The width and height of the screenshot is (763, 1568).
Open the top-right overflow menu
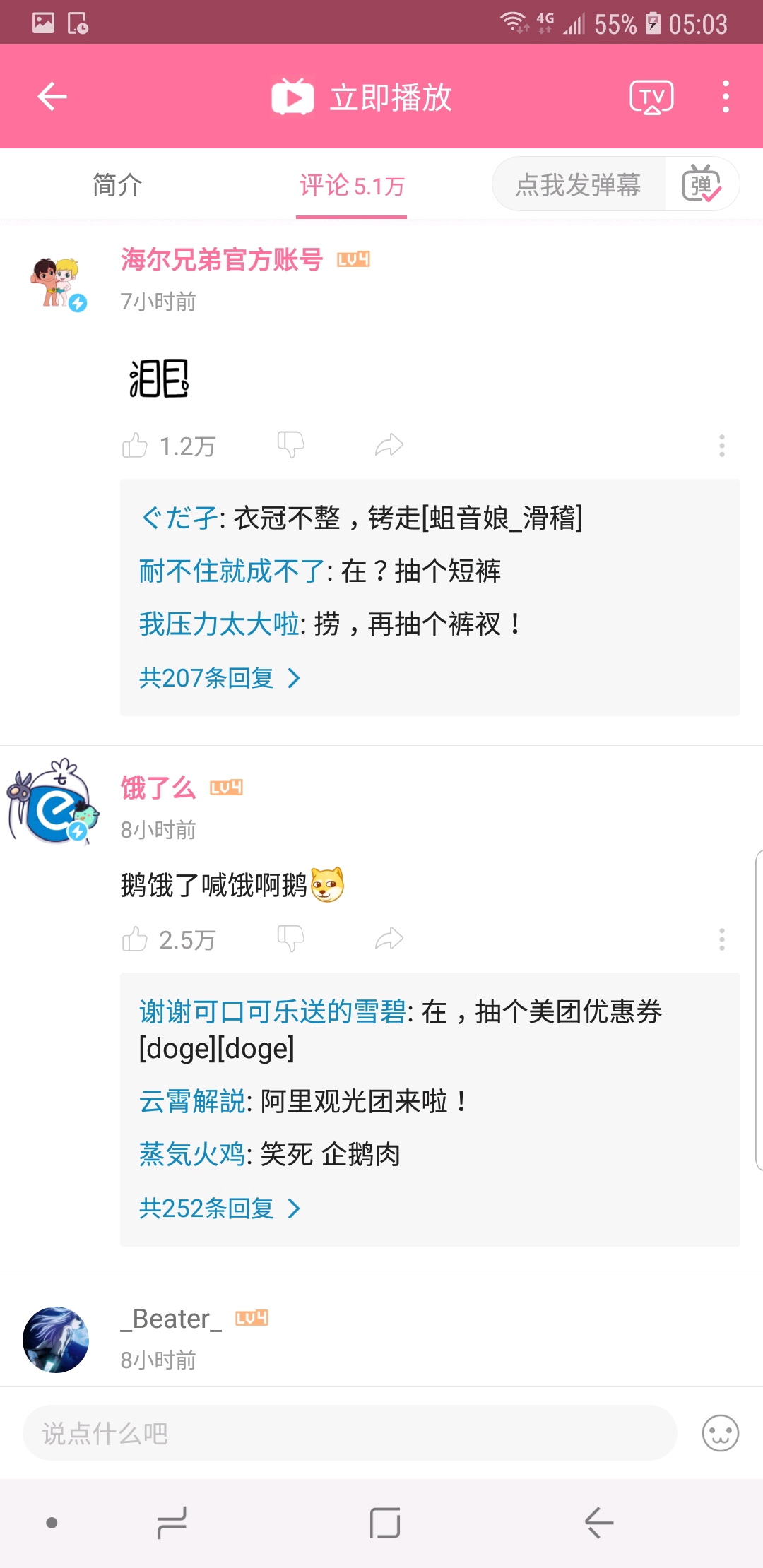click(x=726, y=97)
